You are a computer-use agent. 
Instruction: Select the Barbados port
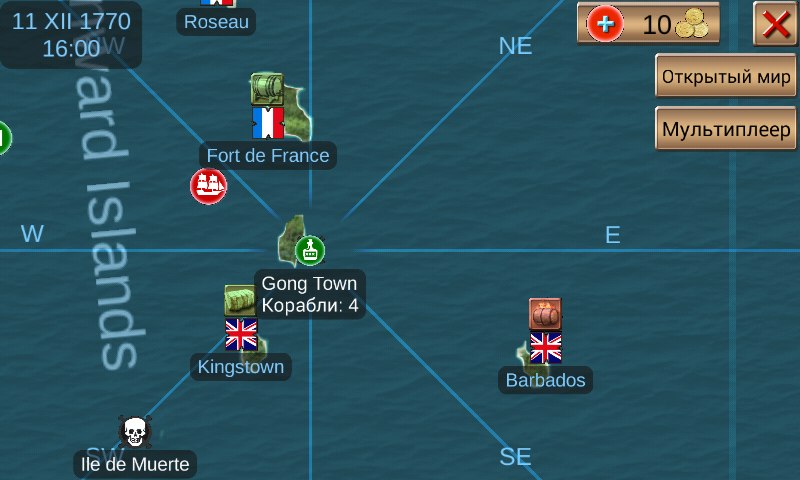pyautogui.click(x=545, y=380)
